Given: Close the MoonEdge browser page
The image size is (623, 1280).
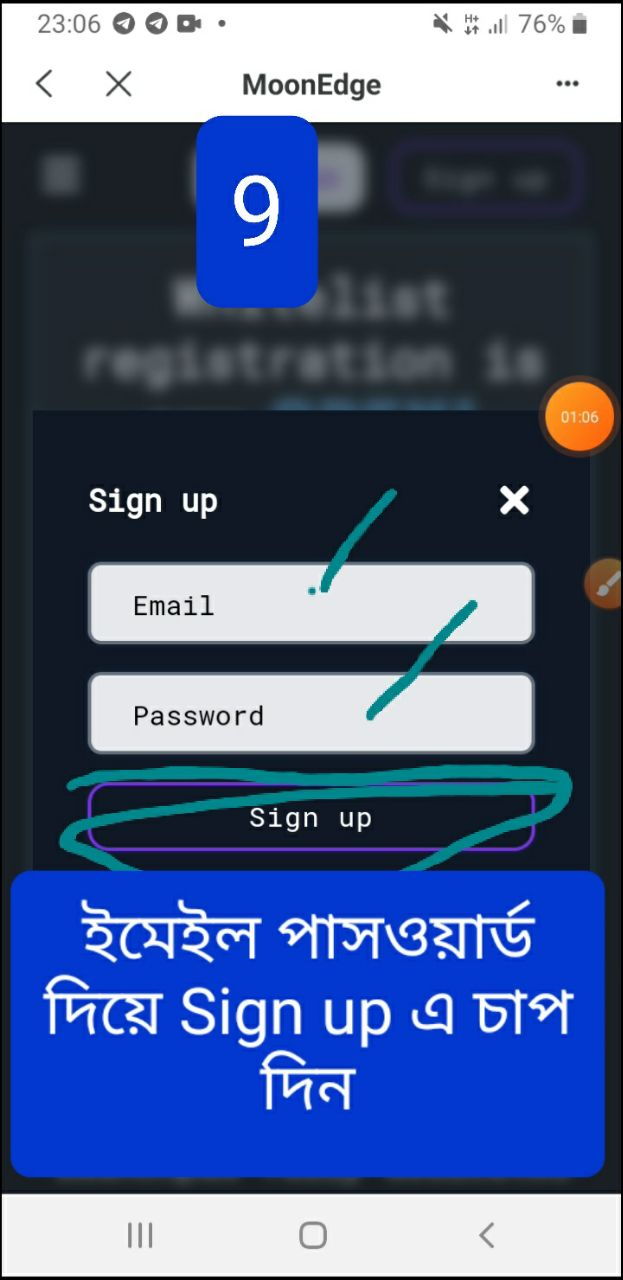Looking at the screenshot, I should (118, 84).
